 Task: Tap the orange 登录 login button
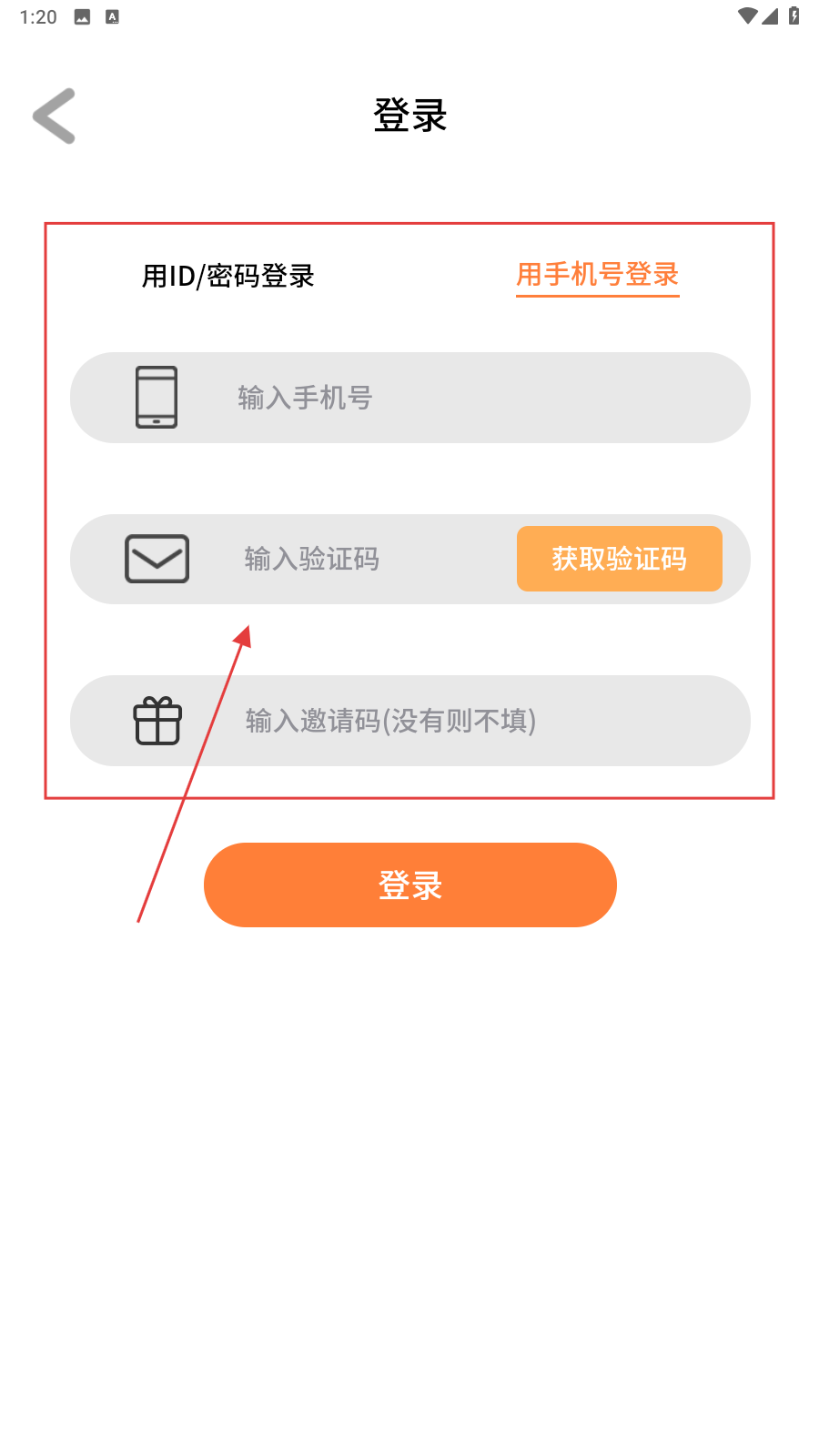tap(409, 885)
